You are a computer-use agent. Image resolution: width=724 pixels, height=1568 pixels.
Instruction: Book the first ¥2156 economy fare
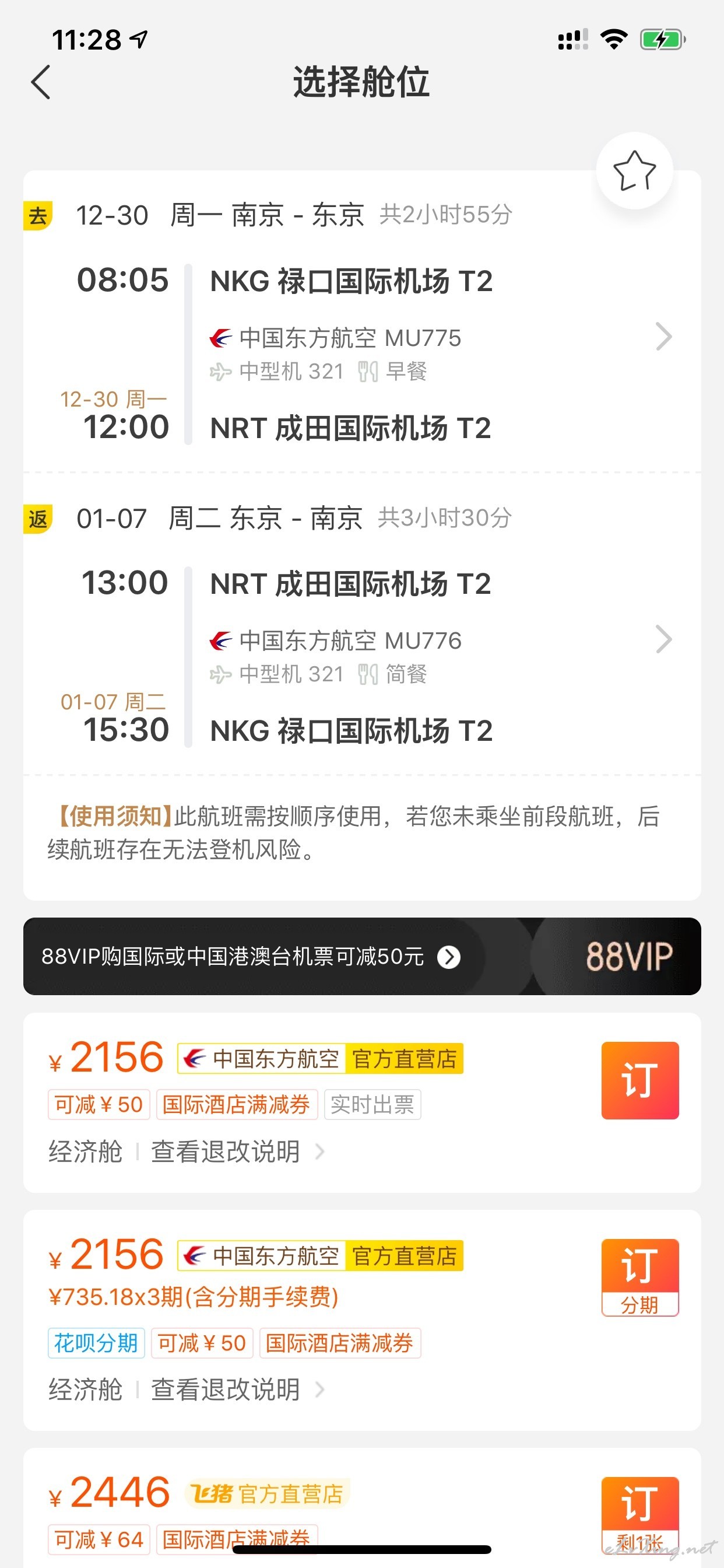tap(640, 1080)
